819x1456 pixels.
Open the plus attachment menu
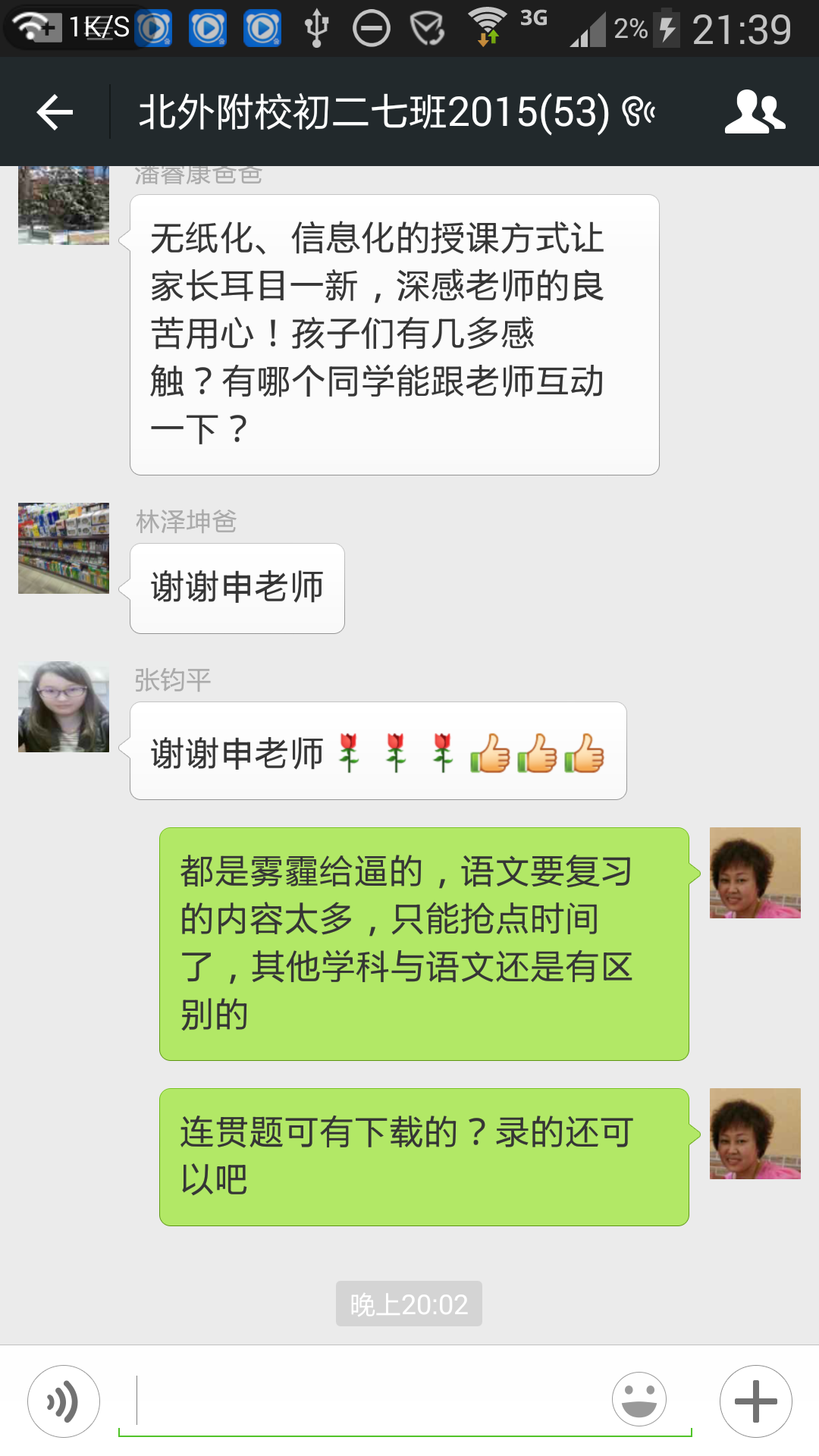point(755,1401)
